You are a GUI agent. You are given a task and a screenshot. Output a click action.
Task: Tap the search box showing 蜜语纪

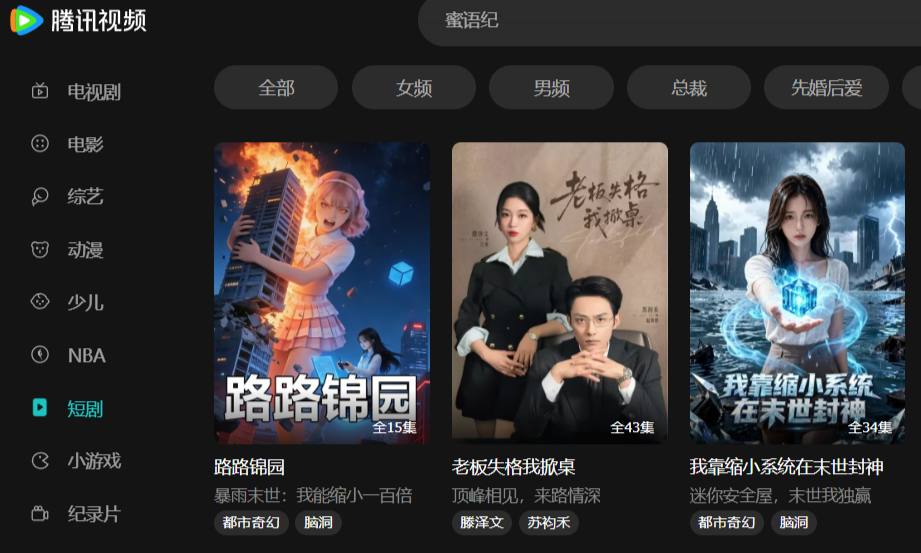tap(660, 21)
